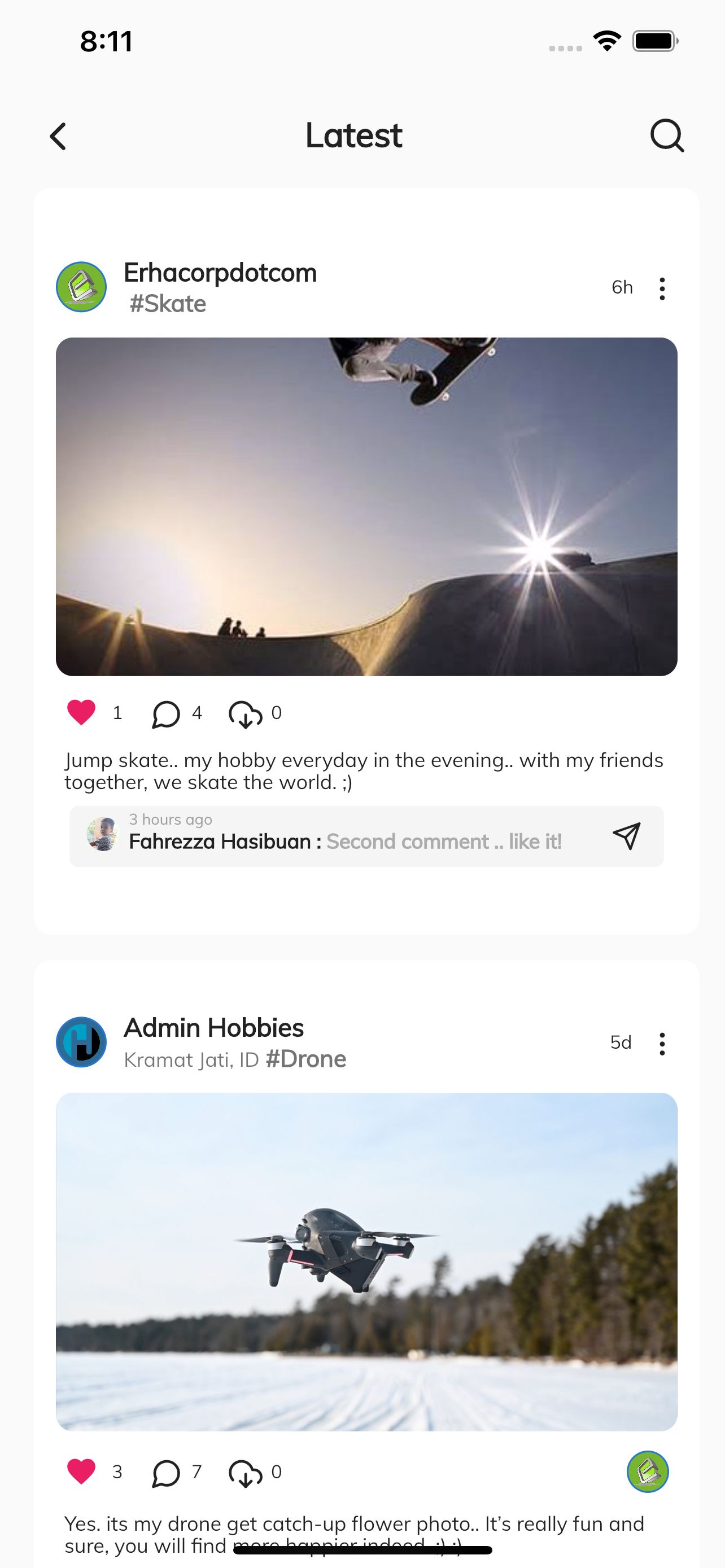Tap the green avatar under the drone photo
This screenshot has height=1568, width=725.
[648, 1472]
